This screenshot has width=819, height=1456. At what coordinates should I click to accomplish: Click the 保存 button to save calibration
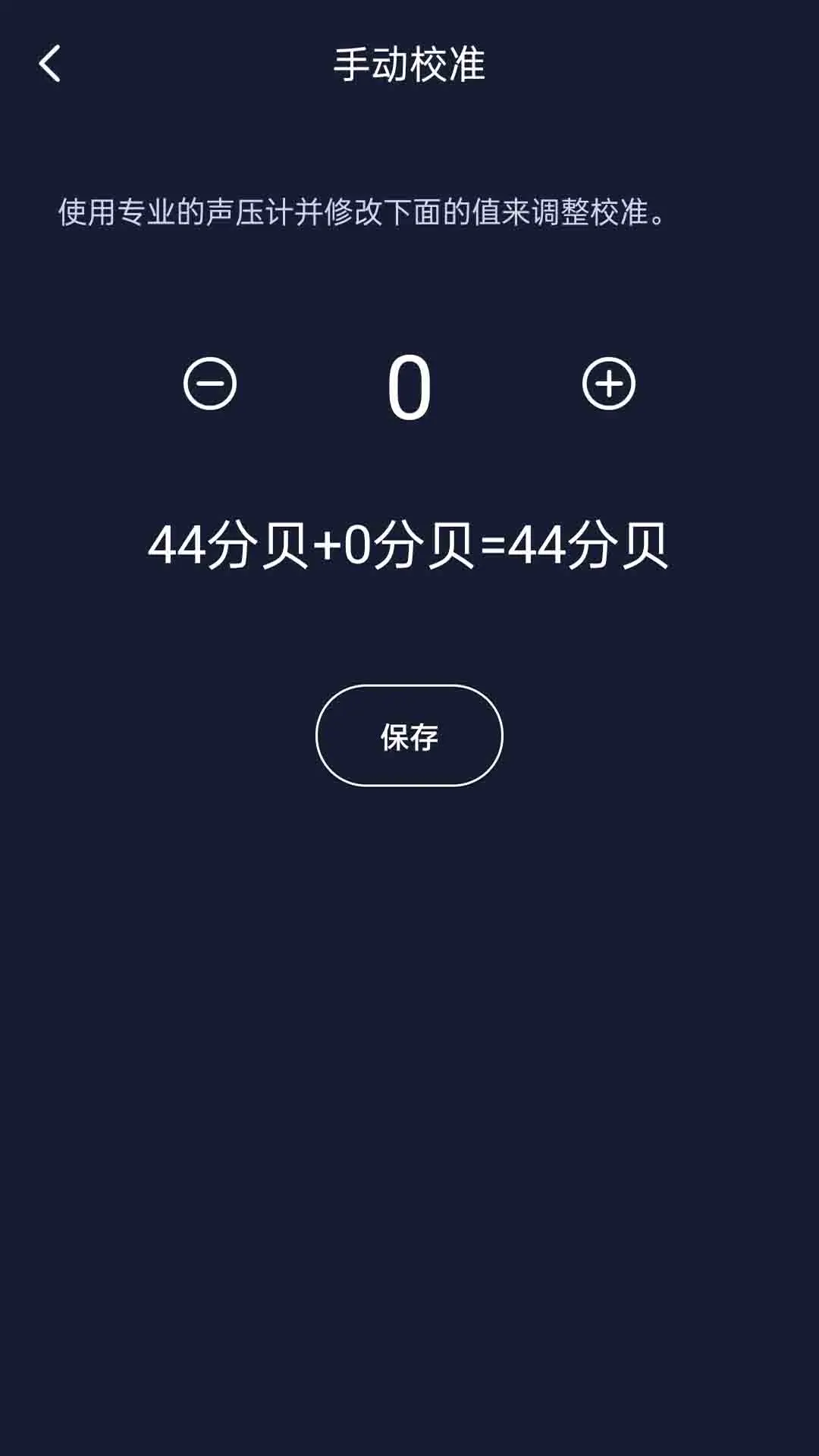(x=409, y=736)
